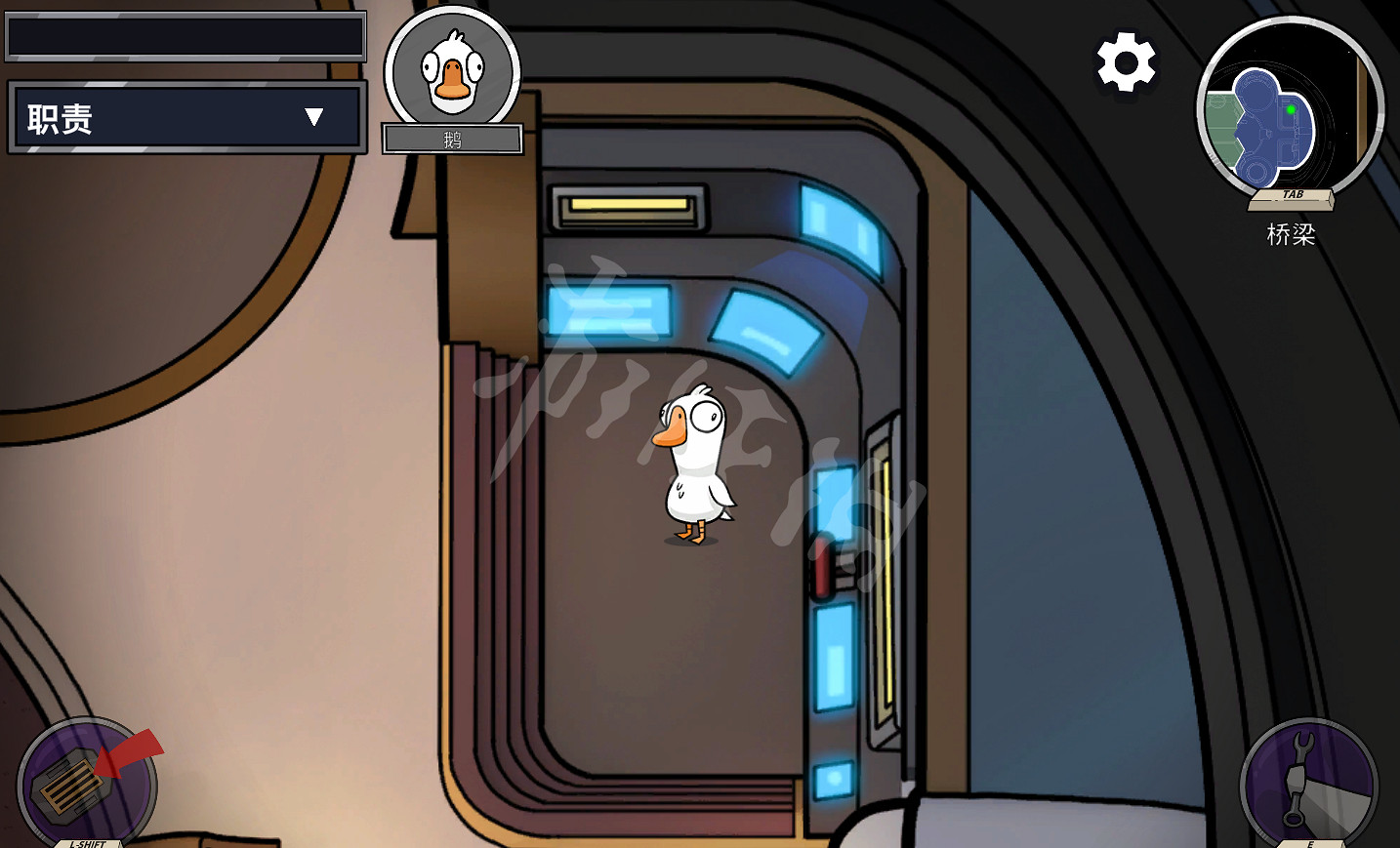Expand the 职责 task dropdown
The width and height of the screenshot is (1400, 848).
coord(313,117)
